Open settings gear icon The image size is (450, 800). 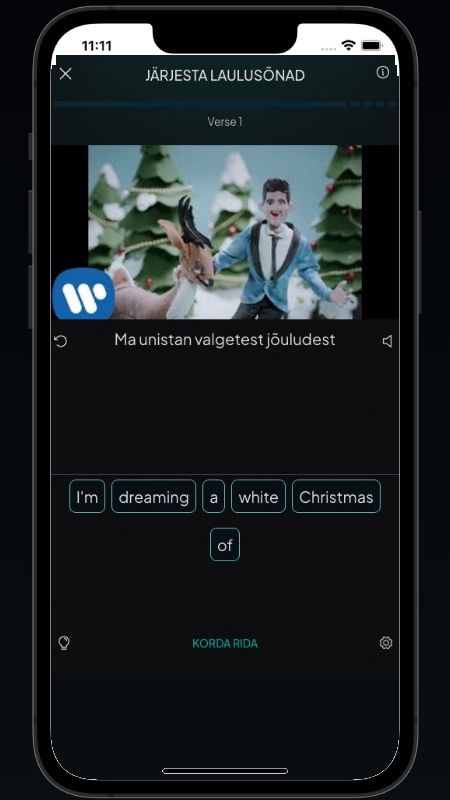pyautogui.click(x=386, y=643)
